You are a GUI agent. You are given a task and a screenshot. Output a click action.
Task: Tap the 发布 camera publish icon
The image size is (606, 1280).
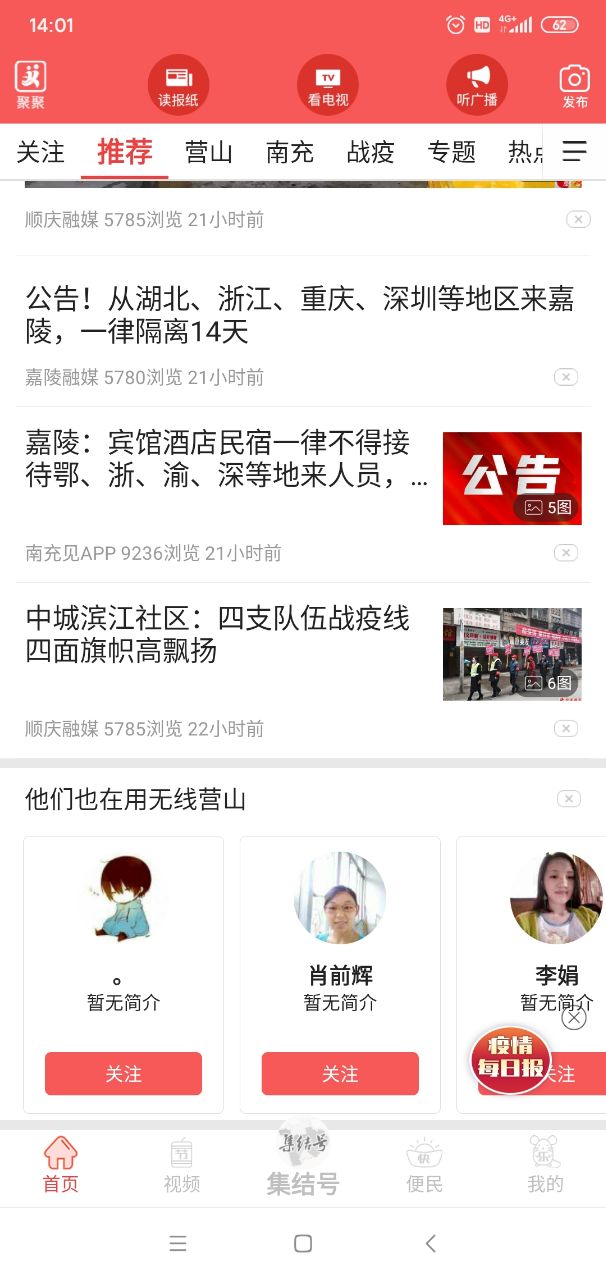pyautogui.click(x=574, y=86)
